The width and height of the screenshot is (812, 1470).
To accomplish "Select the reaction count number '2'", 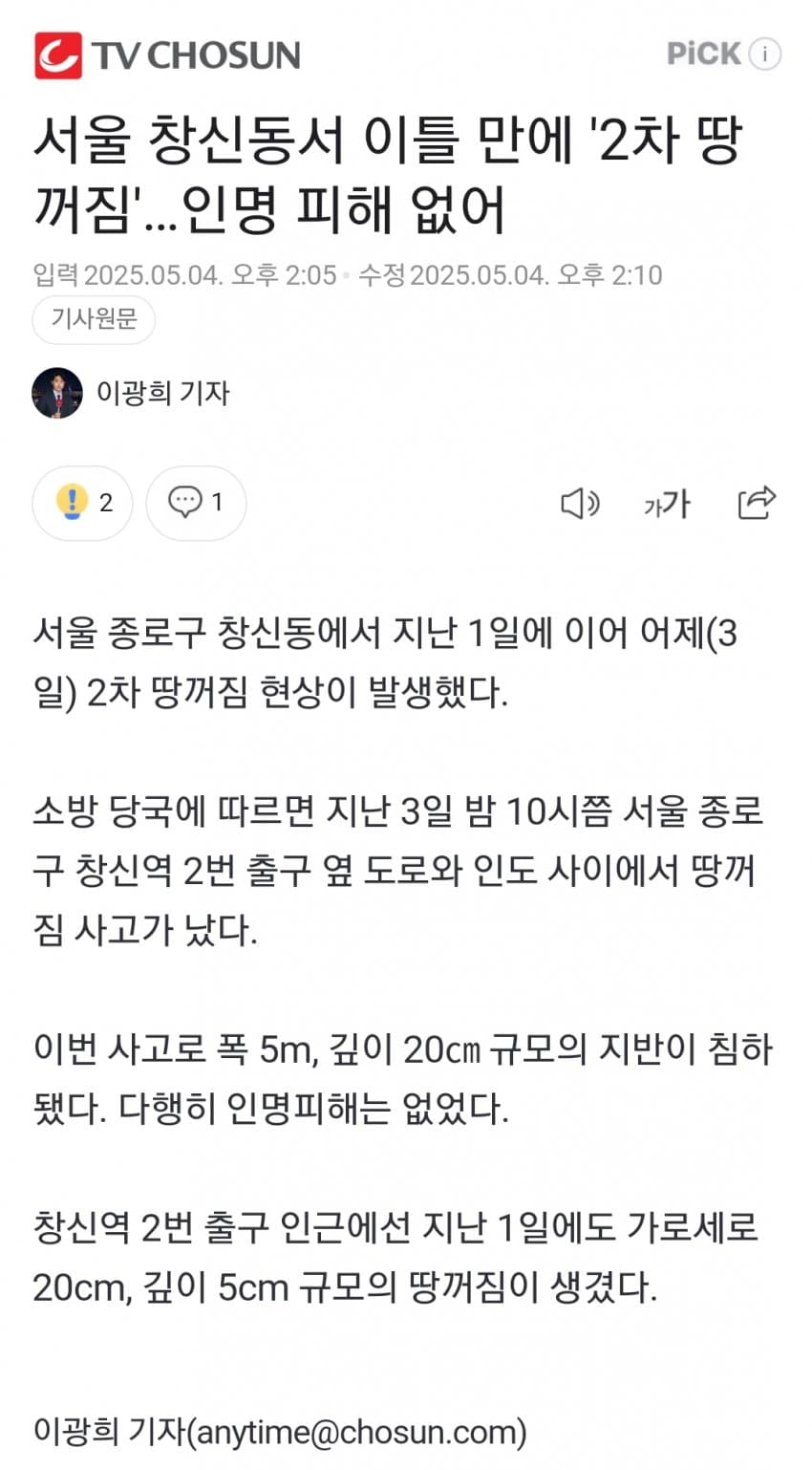I will (105, 503).
